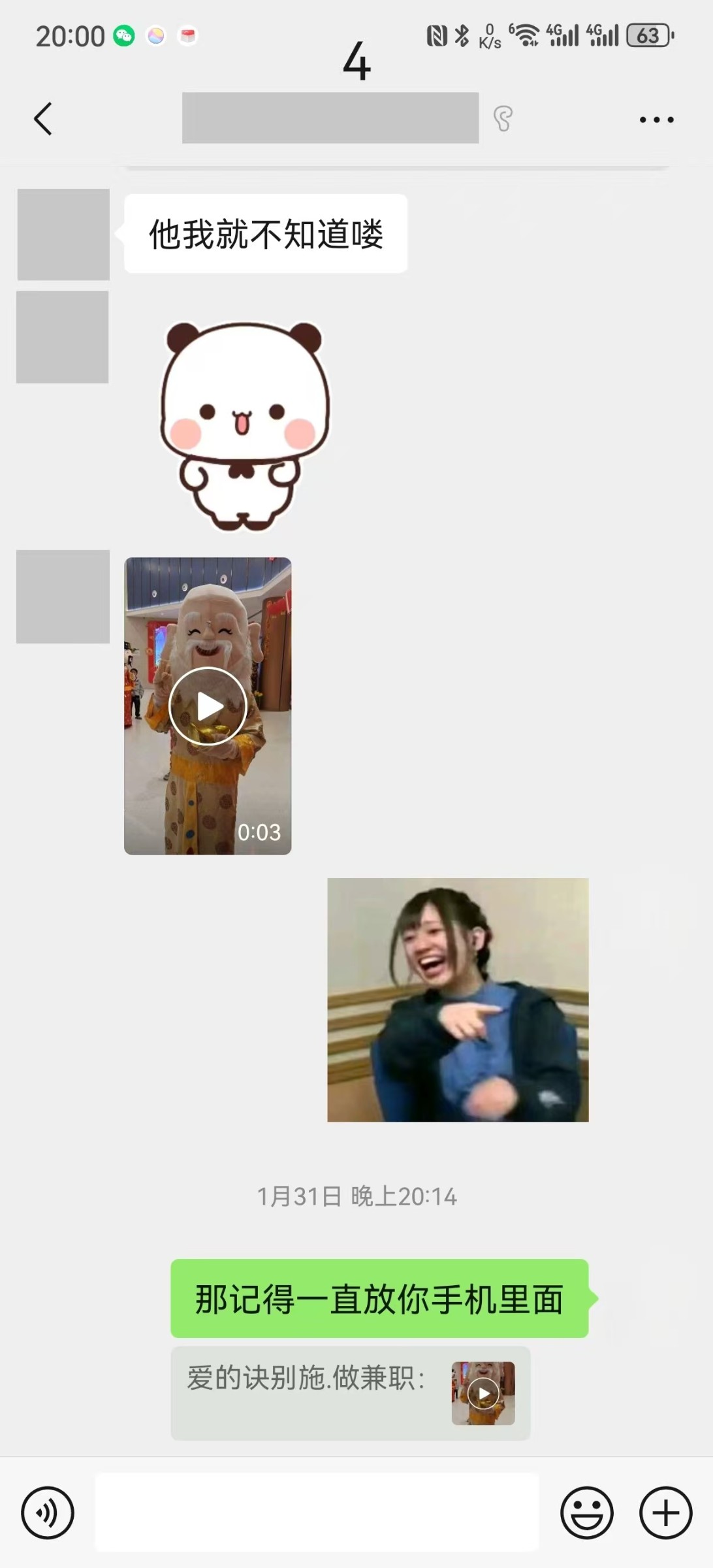713x1568 pixels.
Task: Open the panda sticker message
Action: tap(245, 426)
